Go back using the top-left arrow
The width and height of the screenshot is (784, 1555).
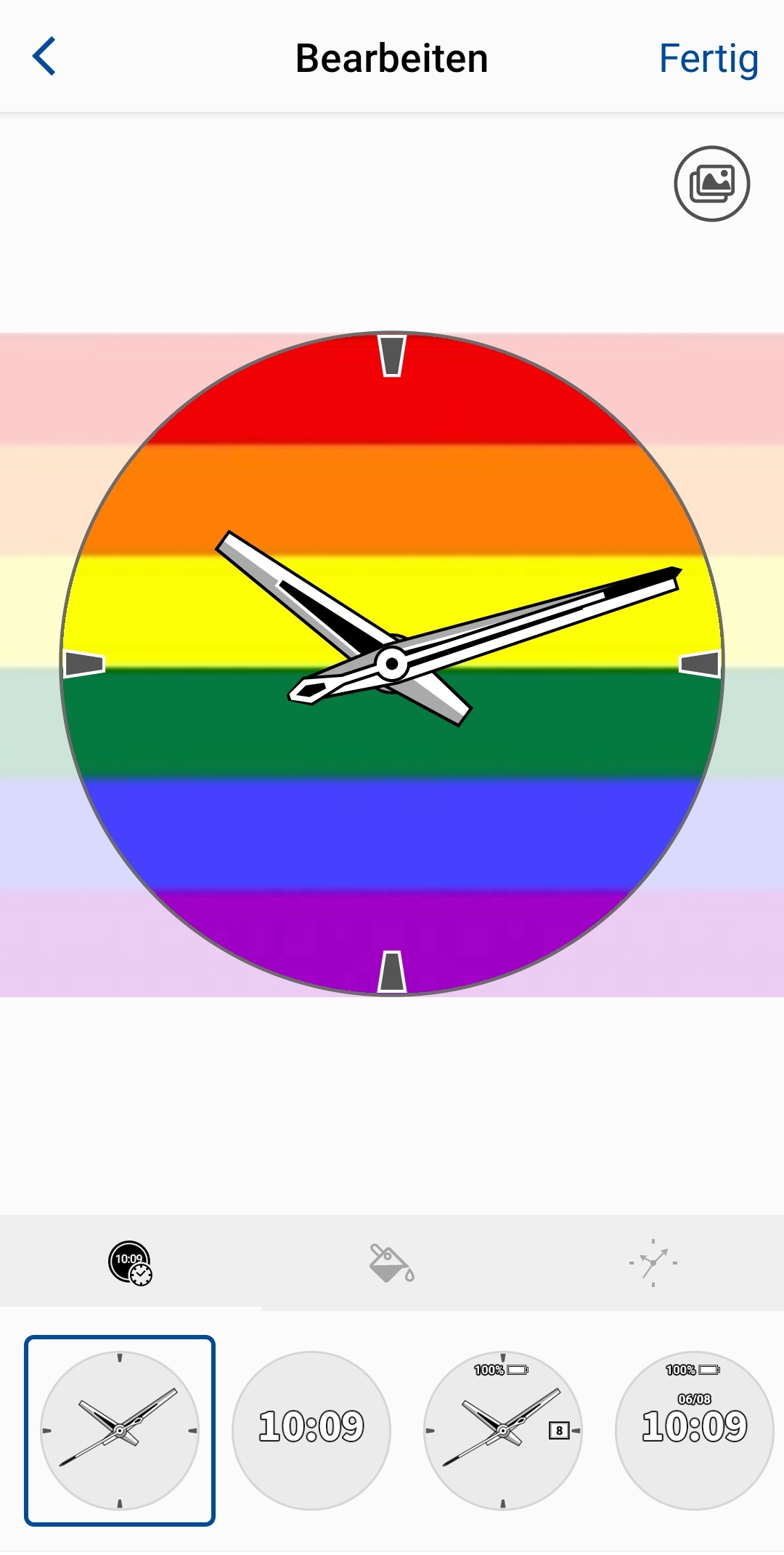[44, 57]
